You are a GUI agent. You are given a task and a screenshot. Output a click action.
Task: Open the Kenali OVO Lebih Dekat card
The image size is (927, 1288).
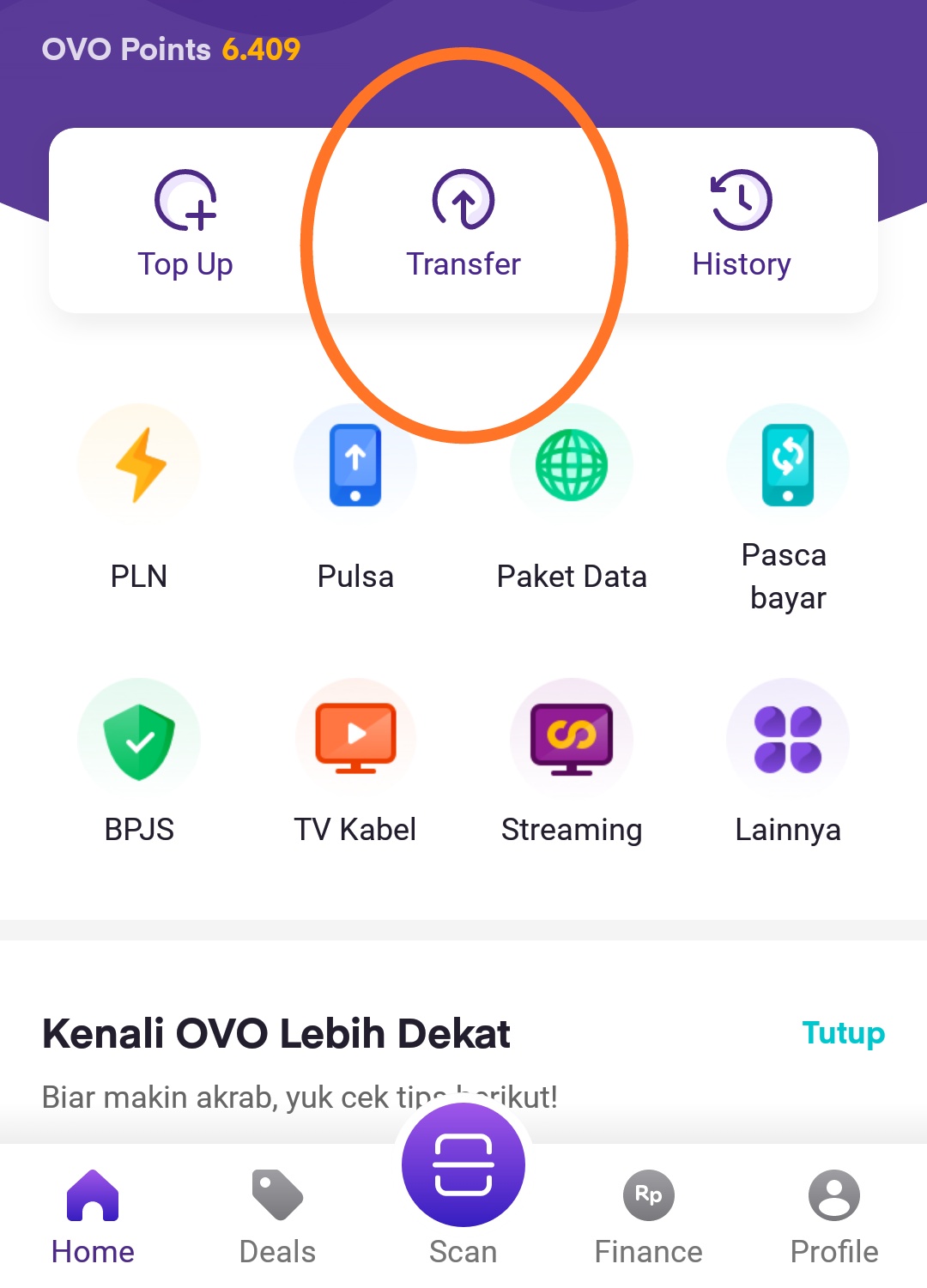pos(276,1033)
